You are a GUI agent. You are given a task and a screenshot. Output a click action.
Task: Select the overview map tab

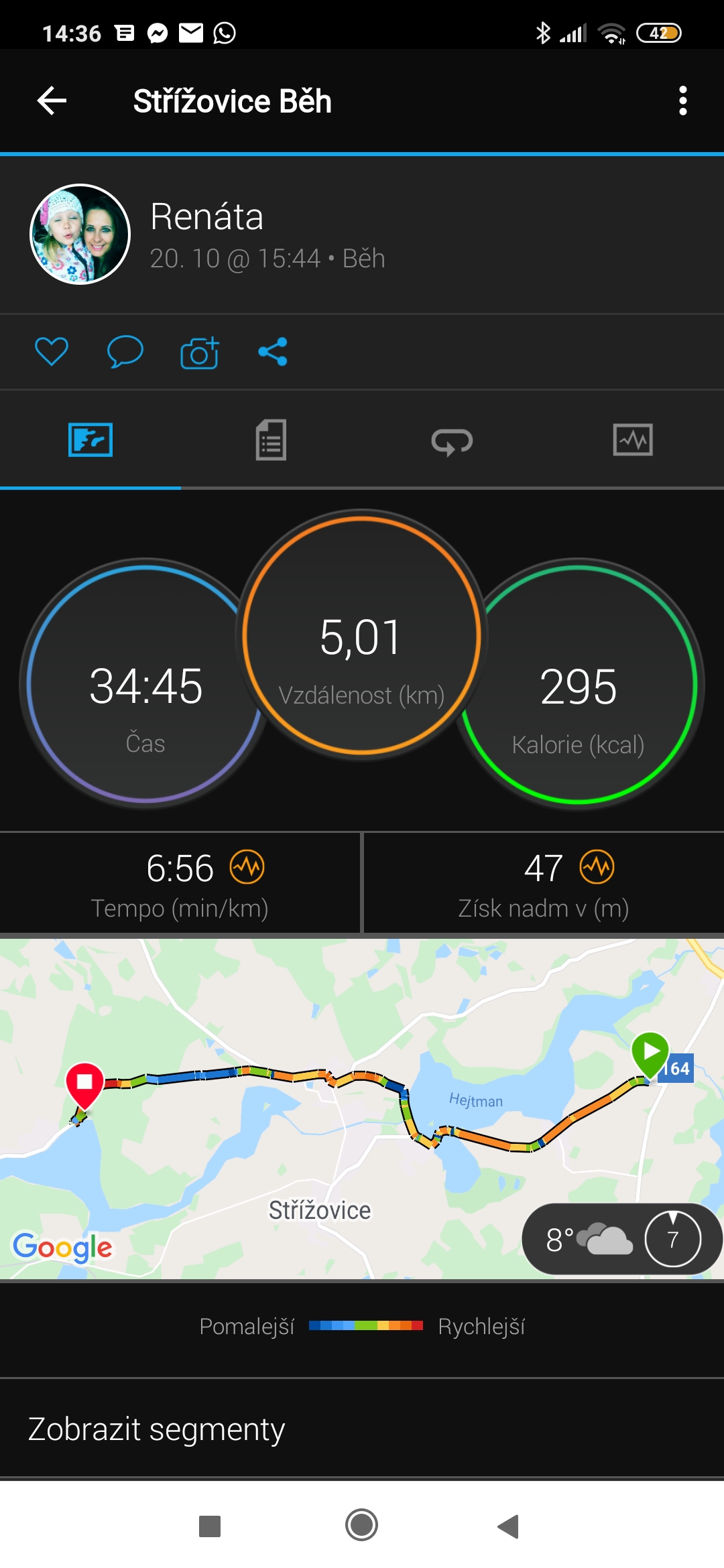pos(90,440)
